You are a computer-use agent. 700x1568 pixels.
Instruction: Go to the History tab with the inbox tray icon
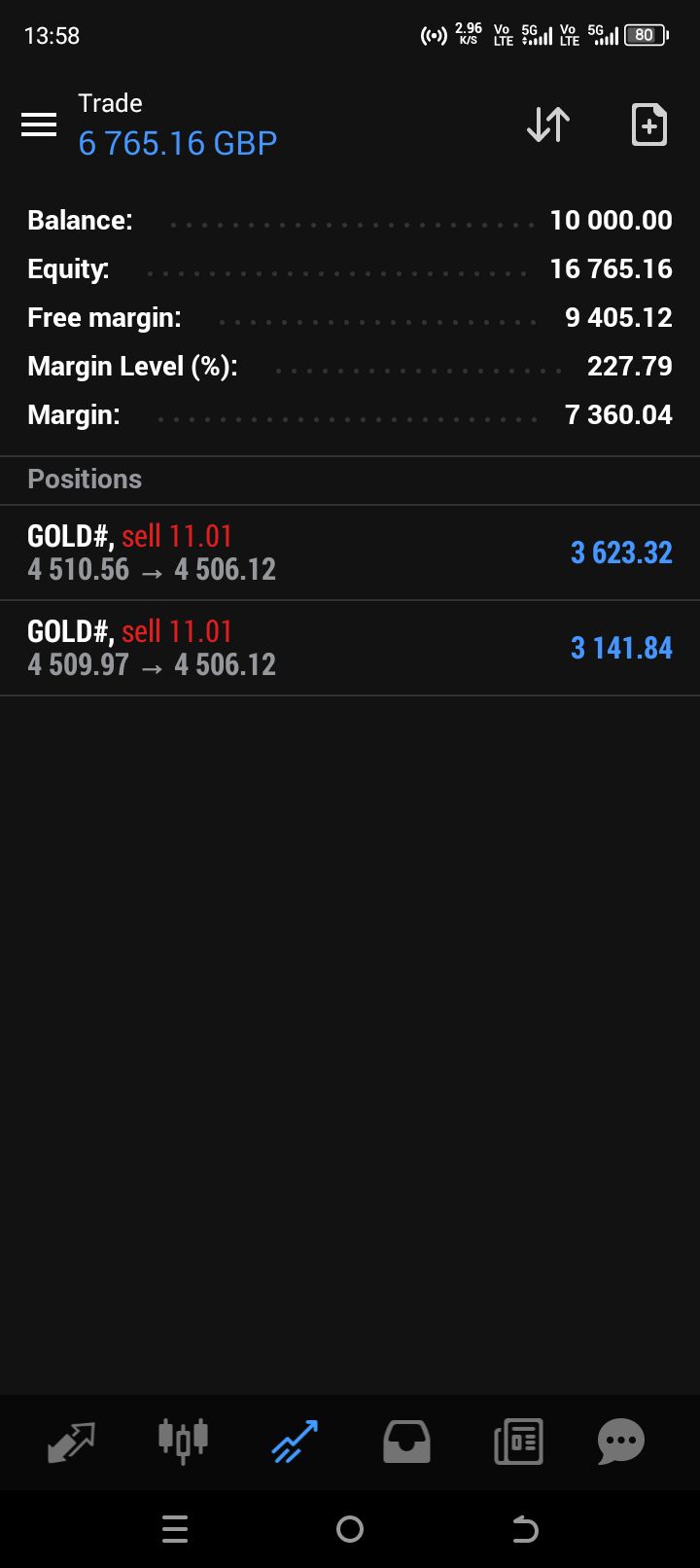(406, 1442)
